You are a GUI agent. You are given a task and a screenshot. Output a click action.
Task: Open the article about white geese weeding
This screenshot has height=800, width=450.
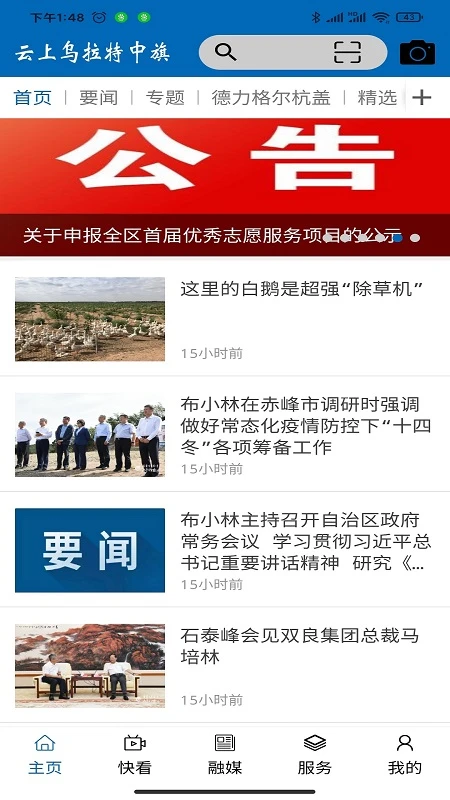pyautogui.click(x=225, y=319)
